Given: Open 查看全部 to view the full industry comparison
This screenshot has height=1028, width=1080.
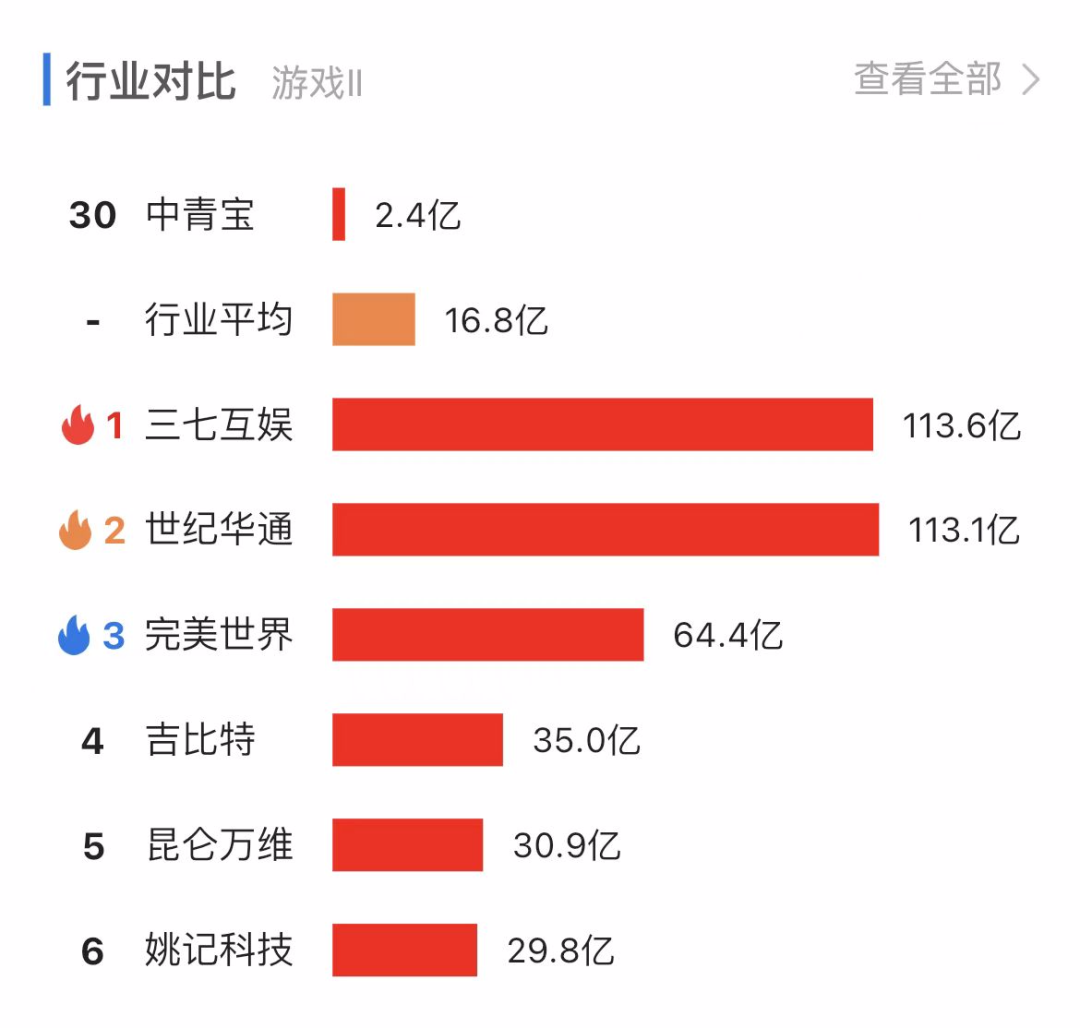Looking at the screenshot, I should (x=945, y=79).
